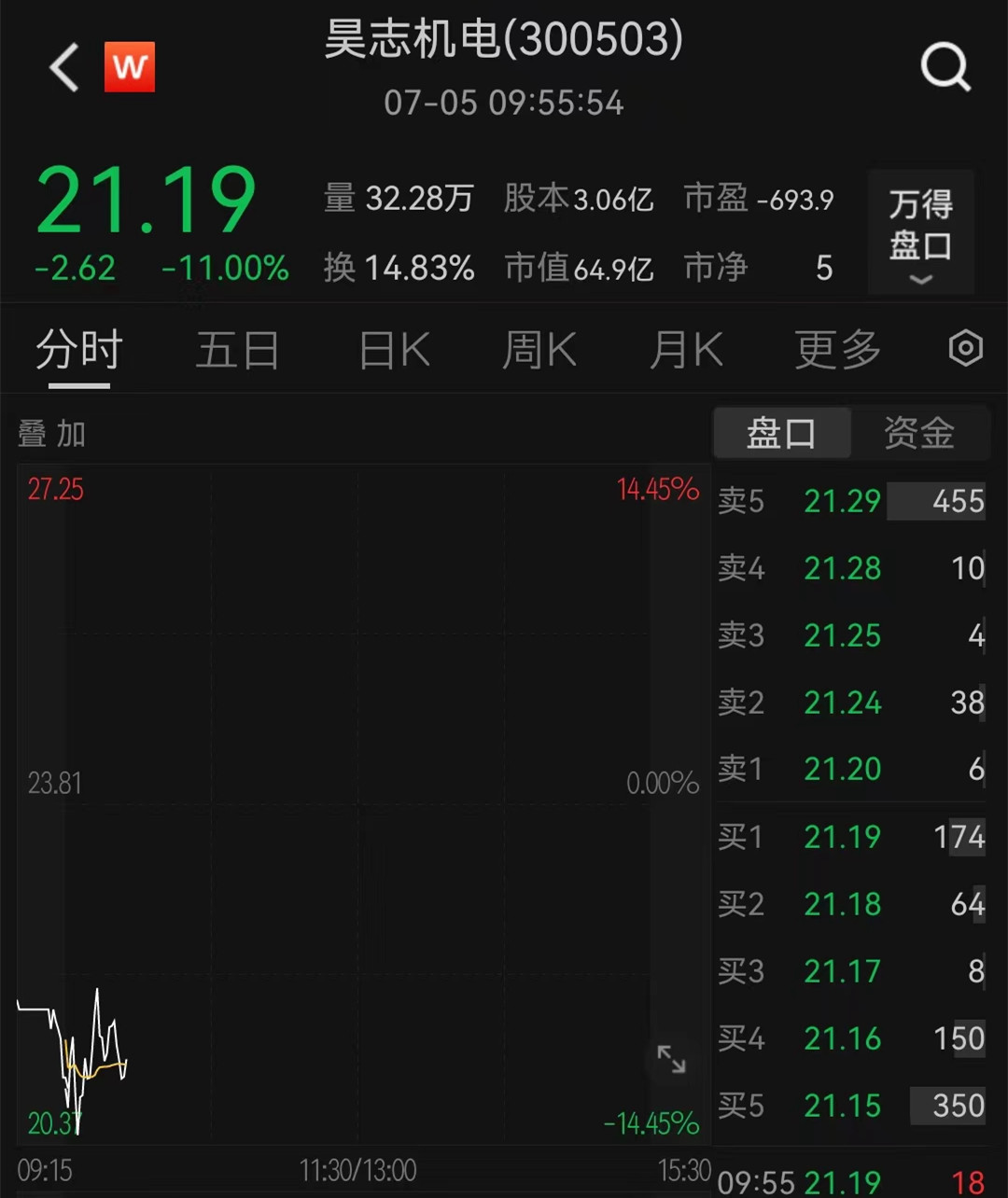Tap 叠加 to overlay another stock
The width and height of the screenshot is (1008, 1198).
tap(52, 434)
